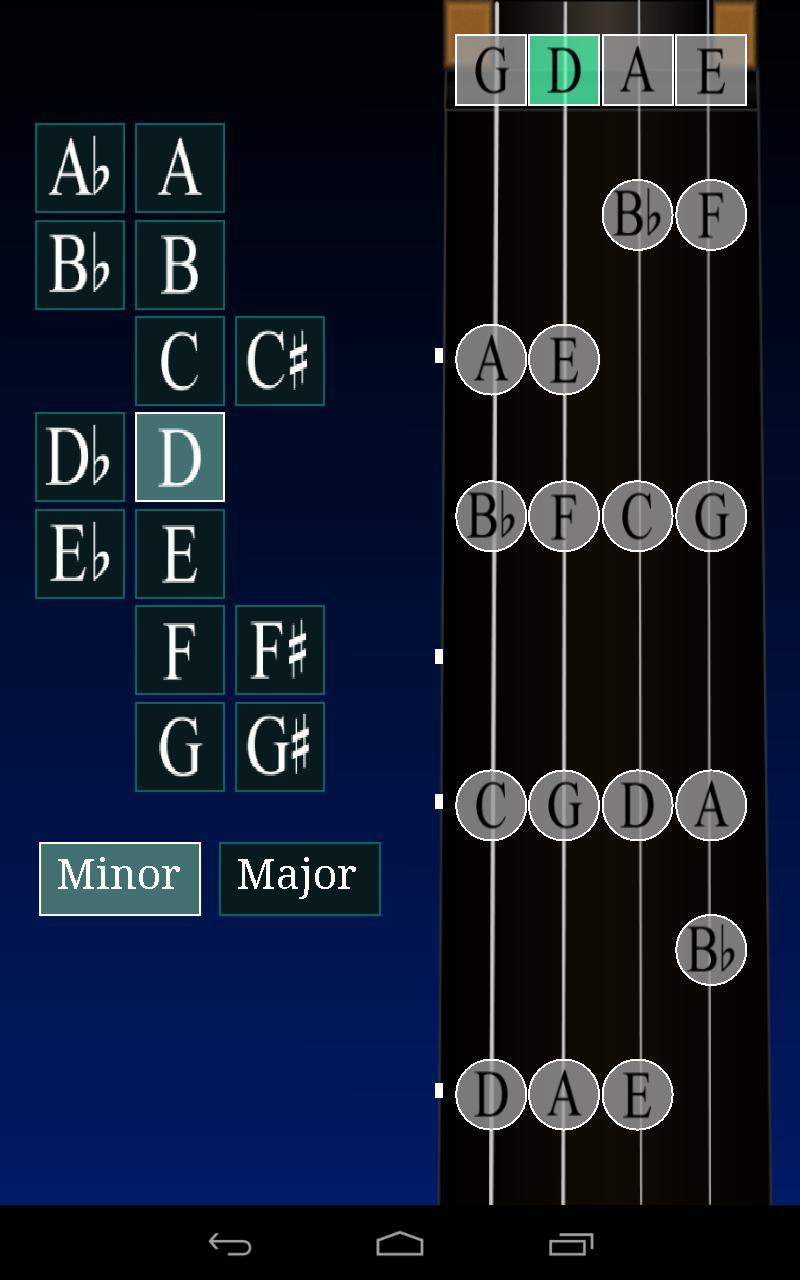800x1280 pixels.
Task: Tap the C note on the G string
Action: [490, 805]
